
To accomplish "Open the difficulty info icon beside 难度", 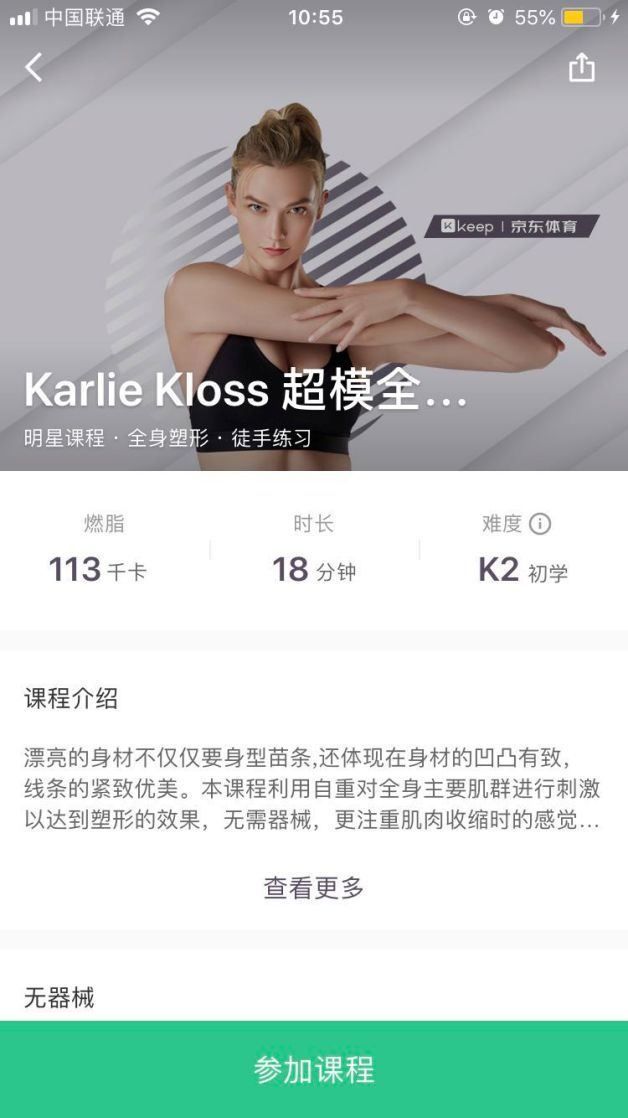I will [x=540, y=524].
